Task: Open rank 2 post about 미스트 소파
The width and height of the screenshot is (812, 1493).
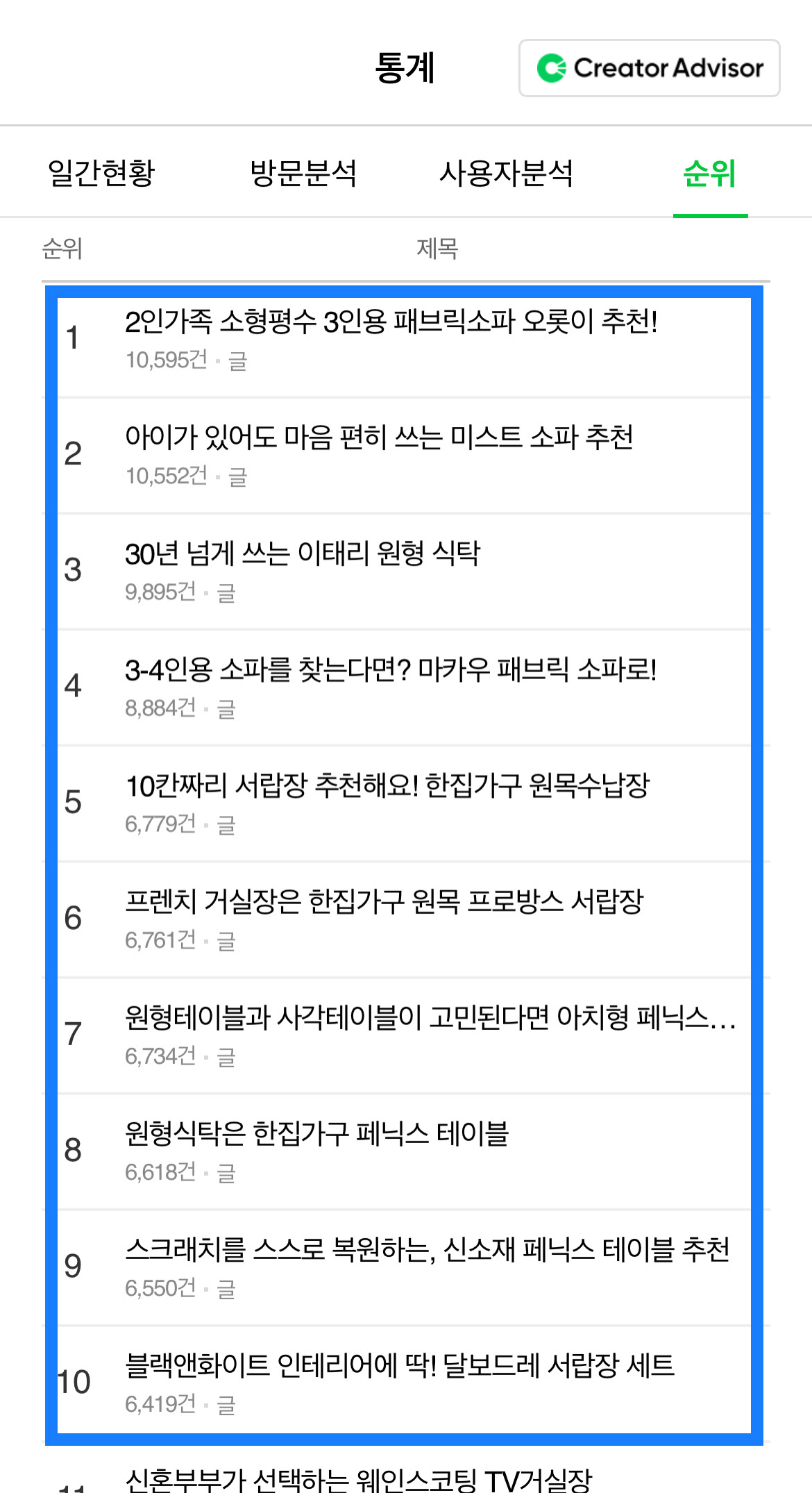Action: pyautogui.click(x=406, y=456)
